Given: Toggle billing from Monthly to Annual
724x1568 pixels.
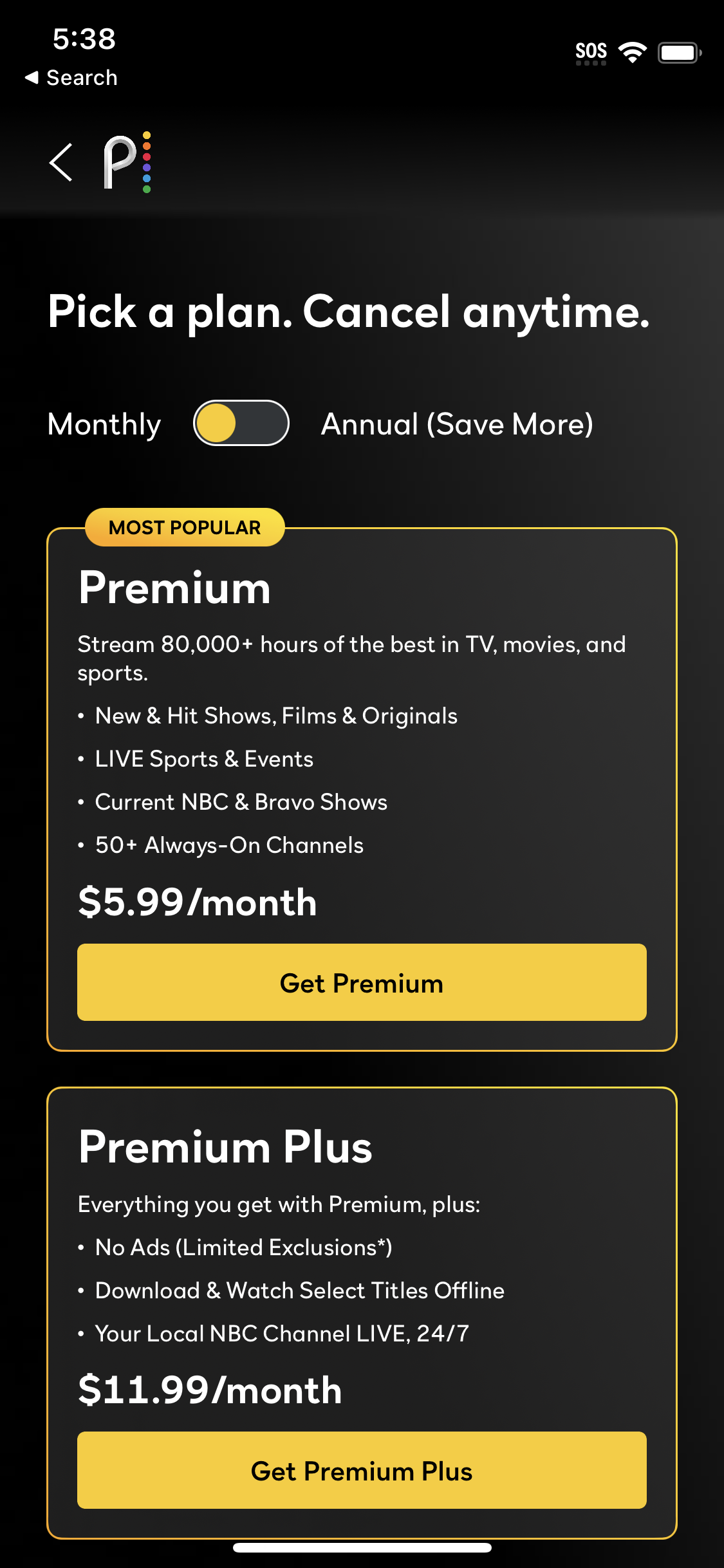Looking at the screenshot, I should point(241,424).
